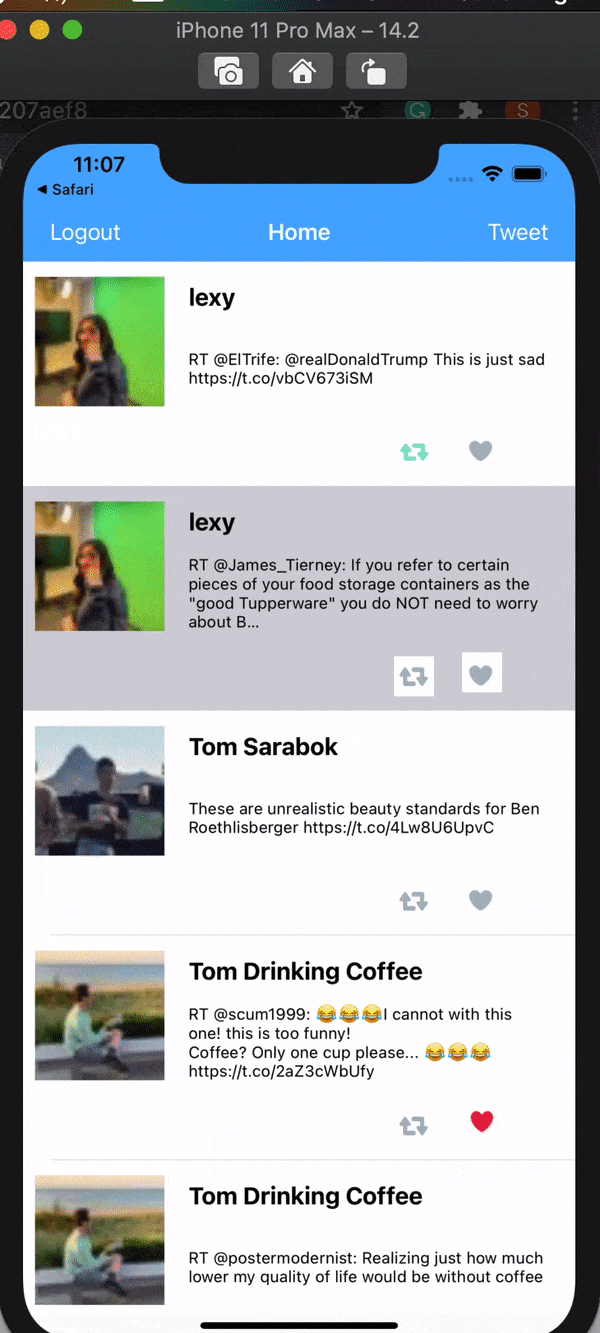The image size is (600, 1333).
Task: Like lexy's @ElTrife retweet
Action: tap(481, 451)
